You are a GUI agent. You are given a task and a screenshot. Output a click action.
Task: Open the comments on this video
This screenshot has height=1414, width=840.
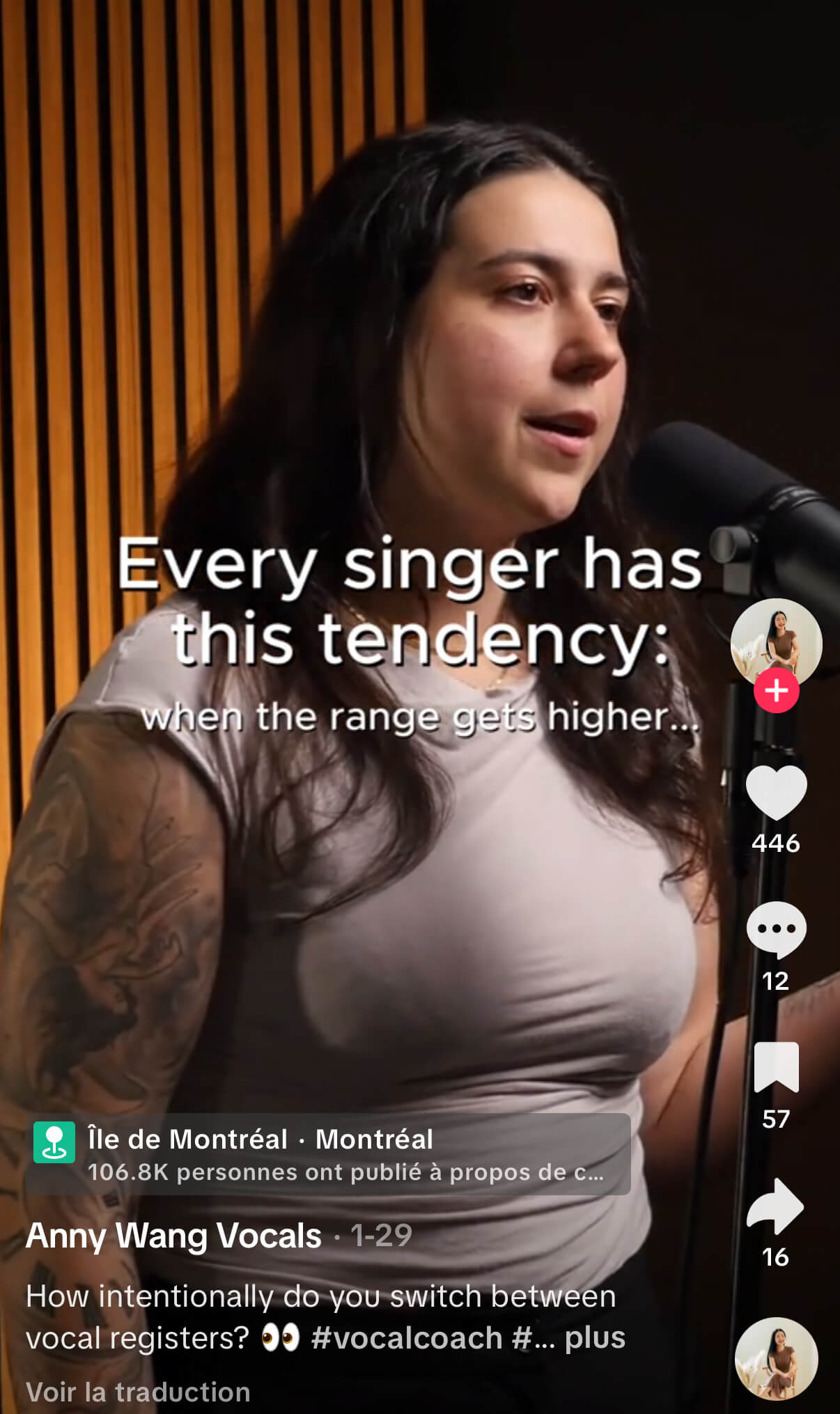(x=776, y=929)
